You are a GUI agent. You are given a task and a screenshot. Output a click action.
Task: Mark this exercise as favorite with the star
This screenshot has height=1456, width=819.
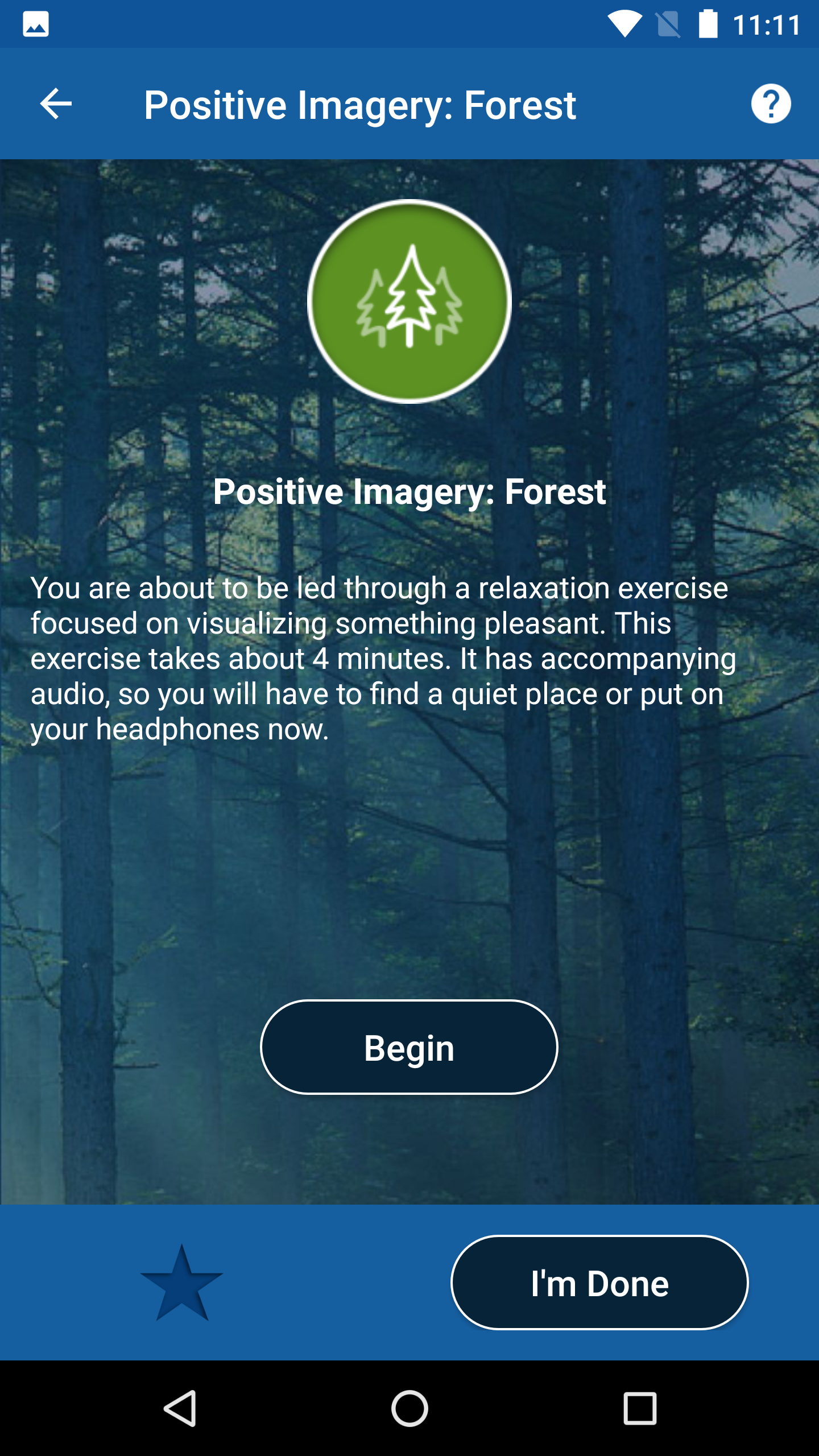(181, 1284)
